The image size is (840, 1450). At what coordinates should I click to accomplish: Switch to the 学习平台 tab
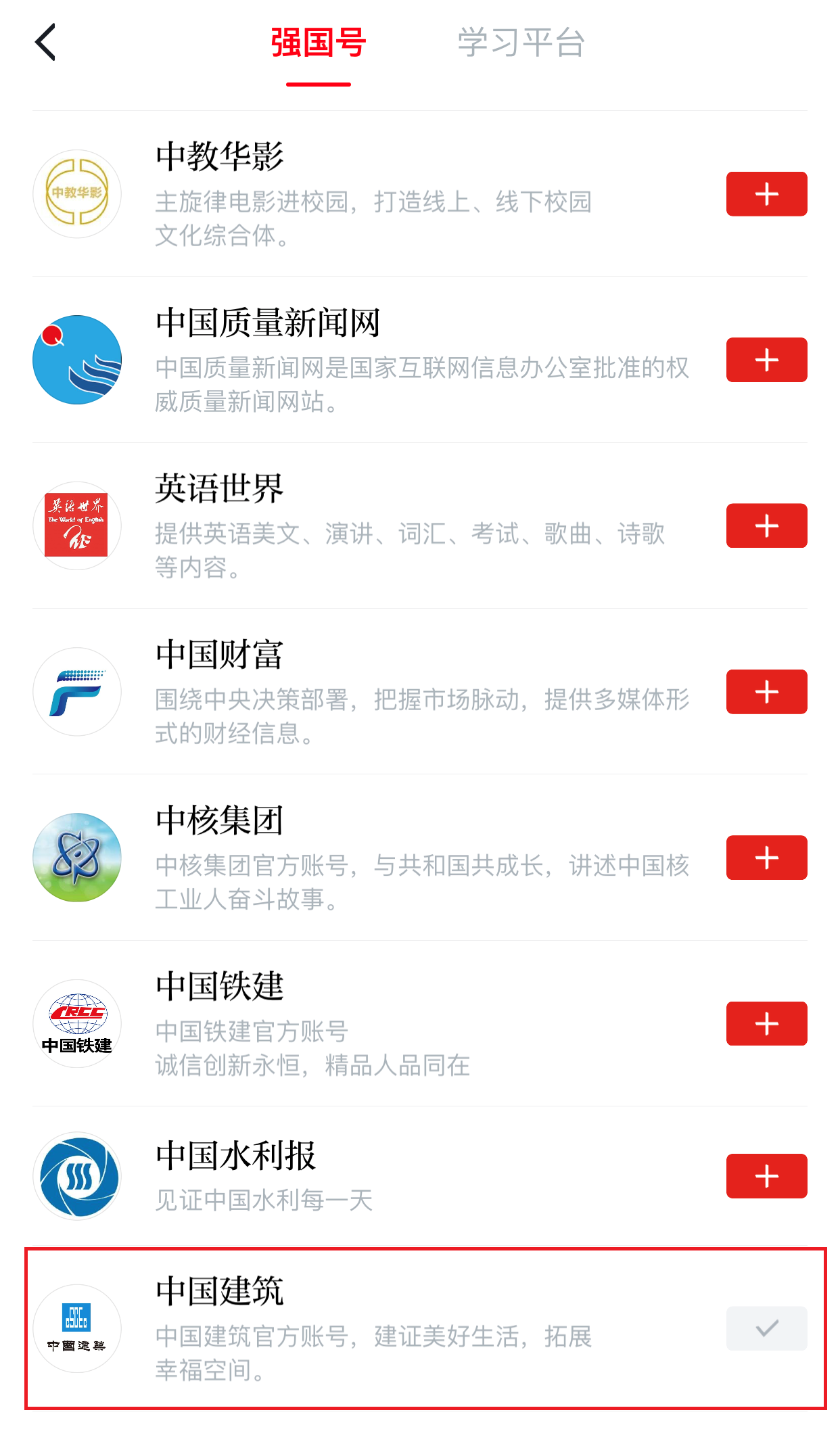[521, 43]
